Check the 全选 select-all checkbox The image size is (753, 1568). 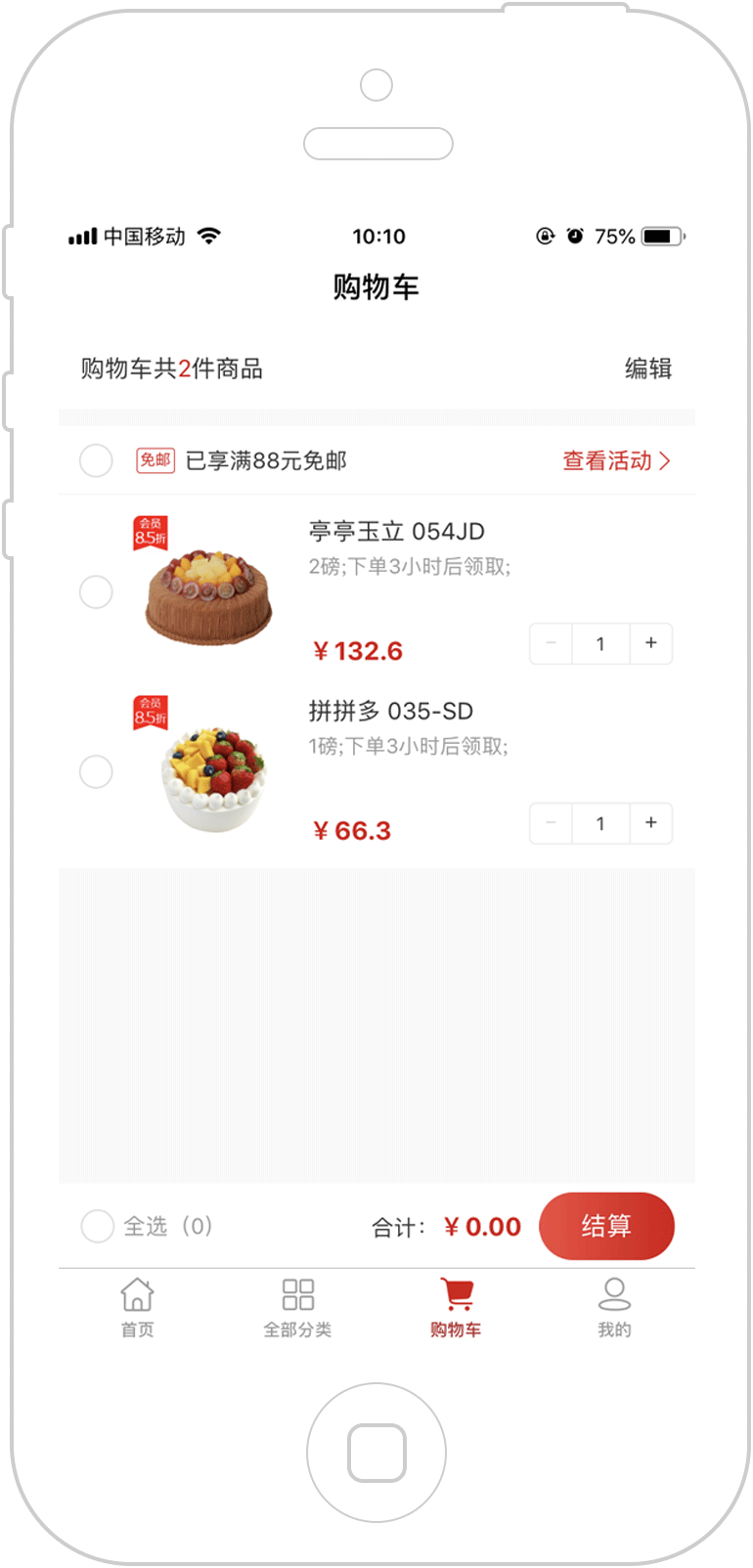coord(98,1226)
